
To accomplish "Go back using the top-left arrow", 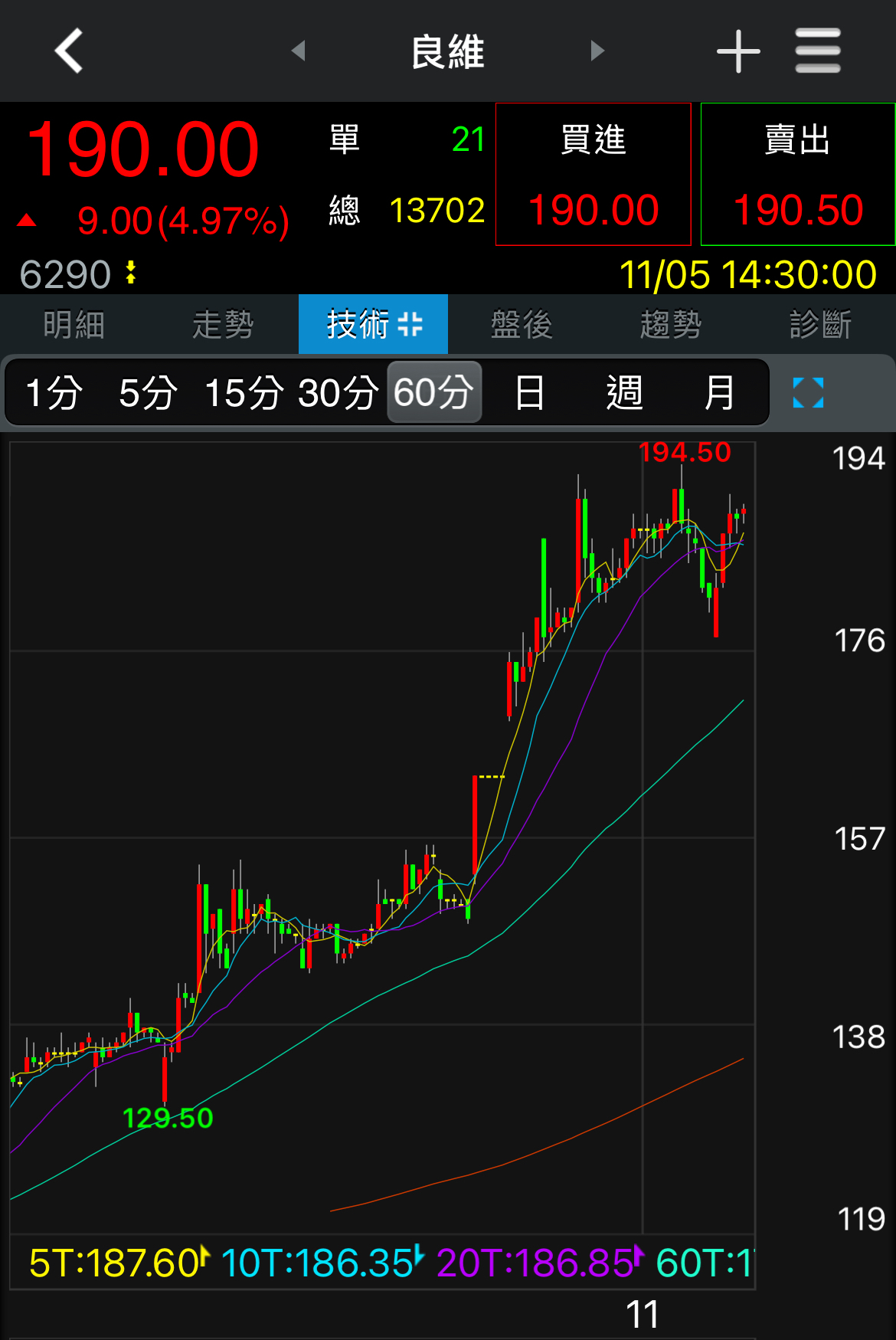I will click(x=69, y=51).
